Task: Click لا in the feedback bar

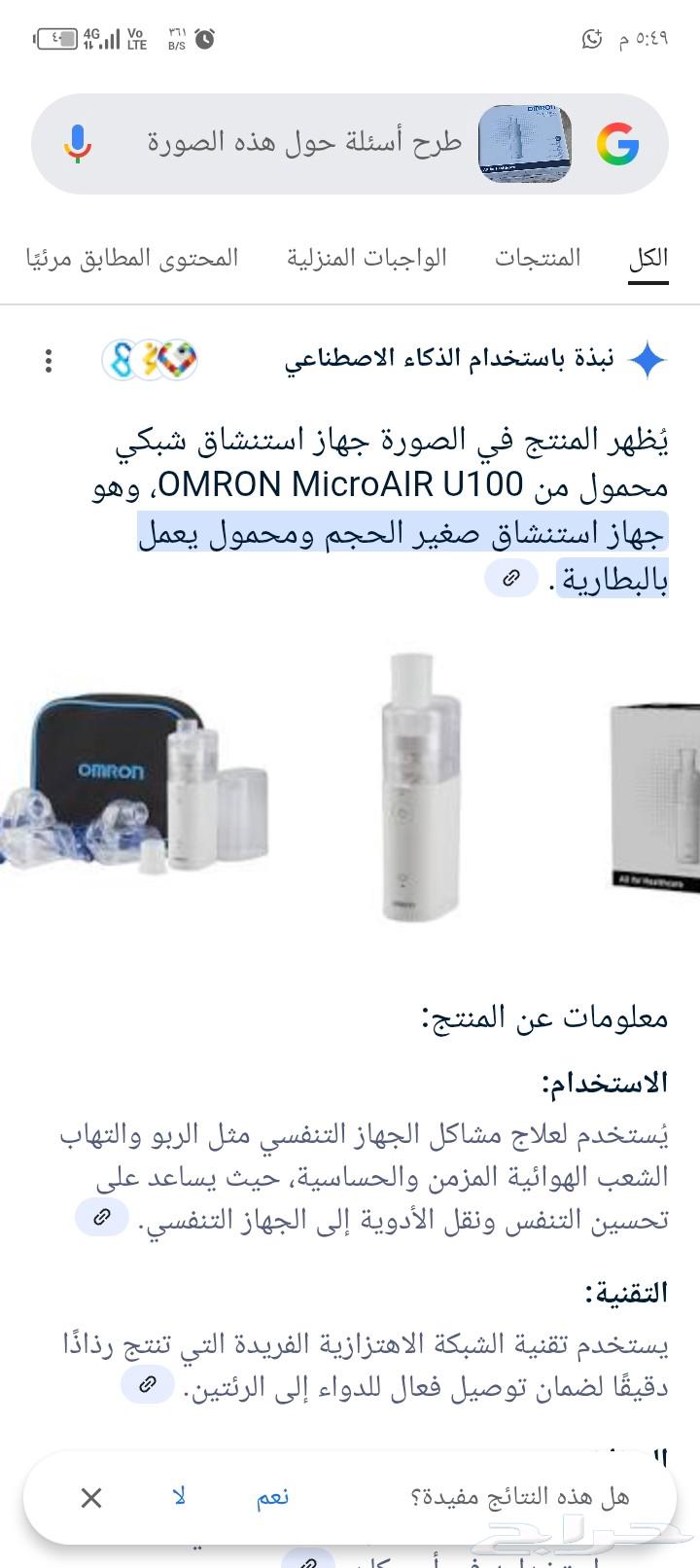Action: point(180,1497)
